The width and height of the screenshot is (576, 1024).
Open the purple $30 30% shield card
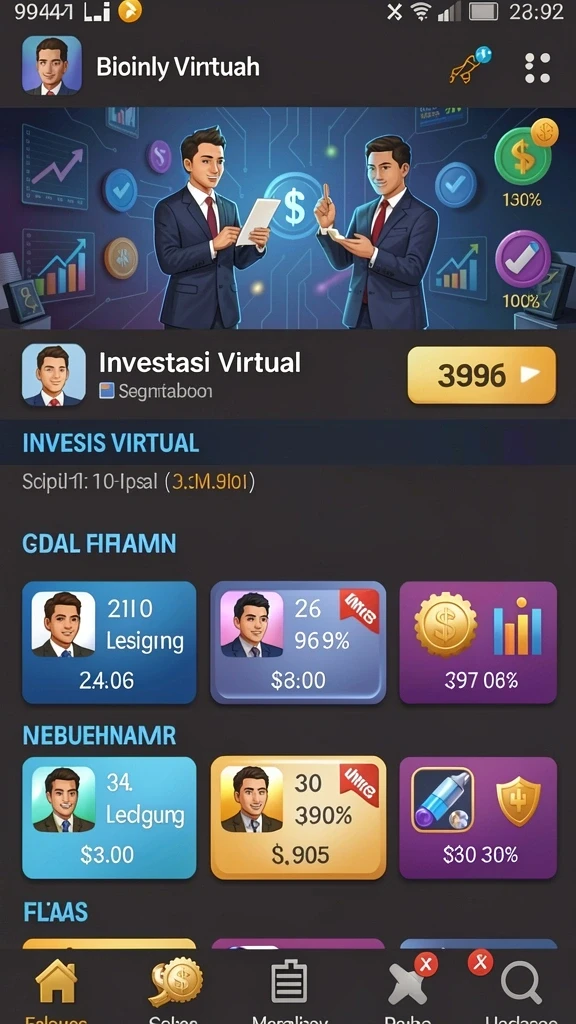click(x=478, y=818)
